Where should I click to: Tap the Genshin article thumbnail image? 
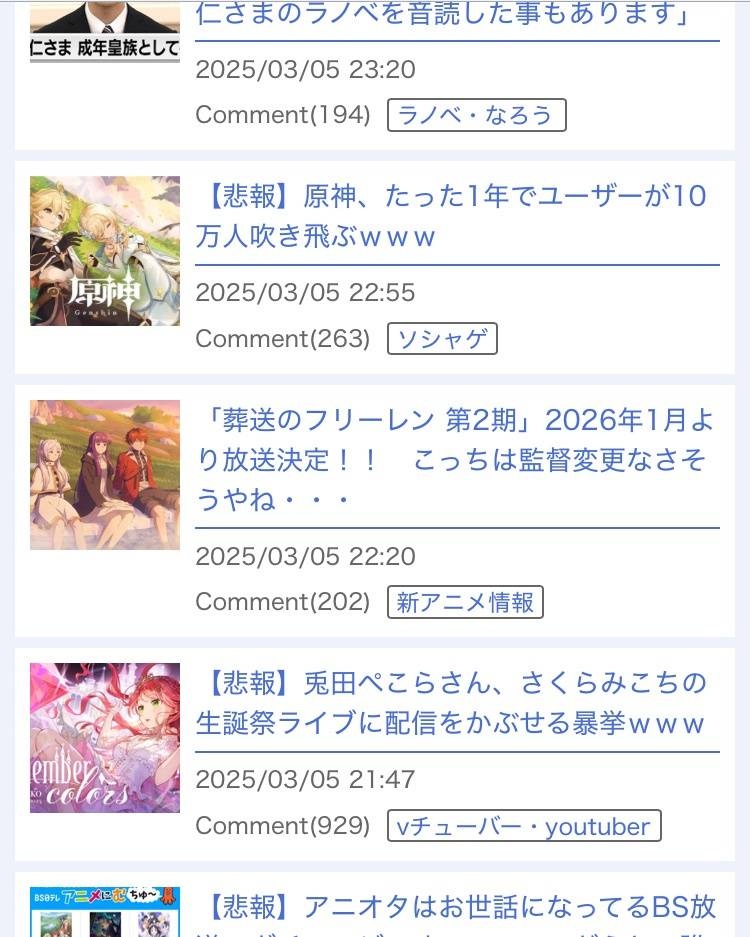(105, 251)
